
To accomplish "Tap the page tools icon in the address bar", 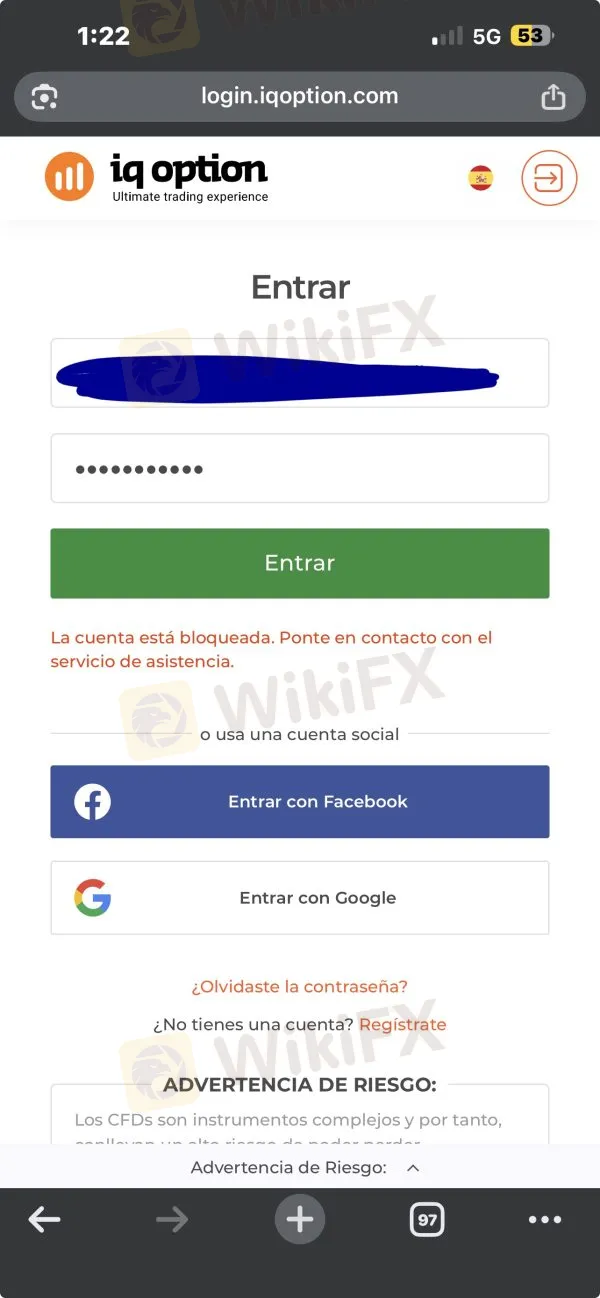I will [x=45, y=97].
